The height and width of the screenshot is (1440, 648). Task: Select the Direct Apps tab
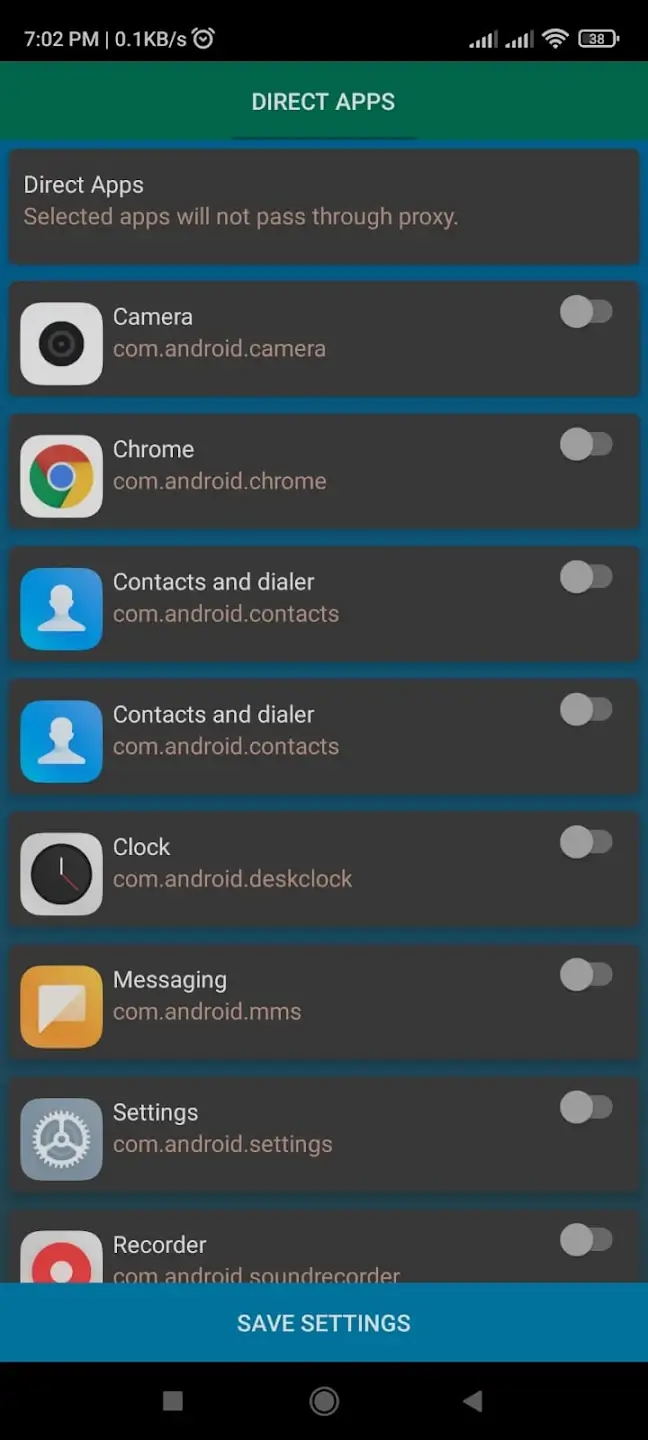point(323,102)
